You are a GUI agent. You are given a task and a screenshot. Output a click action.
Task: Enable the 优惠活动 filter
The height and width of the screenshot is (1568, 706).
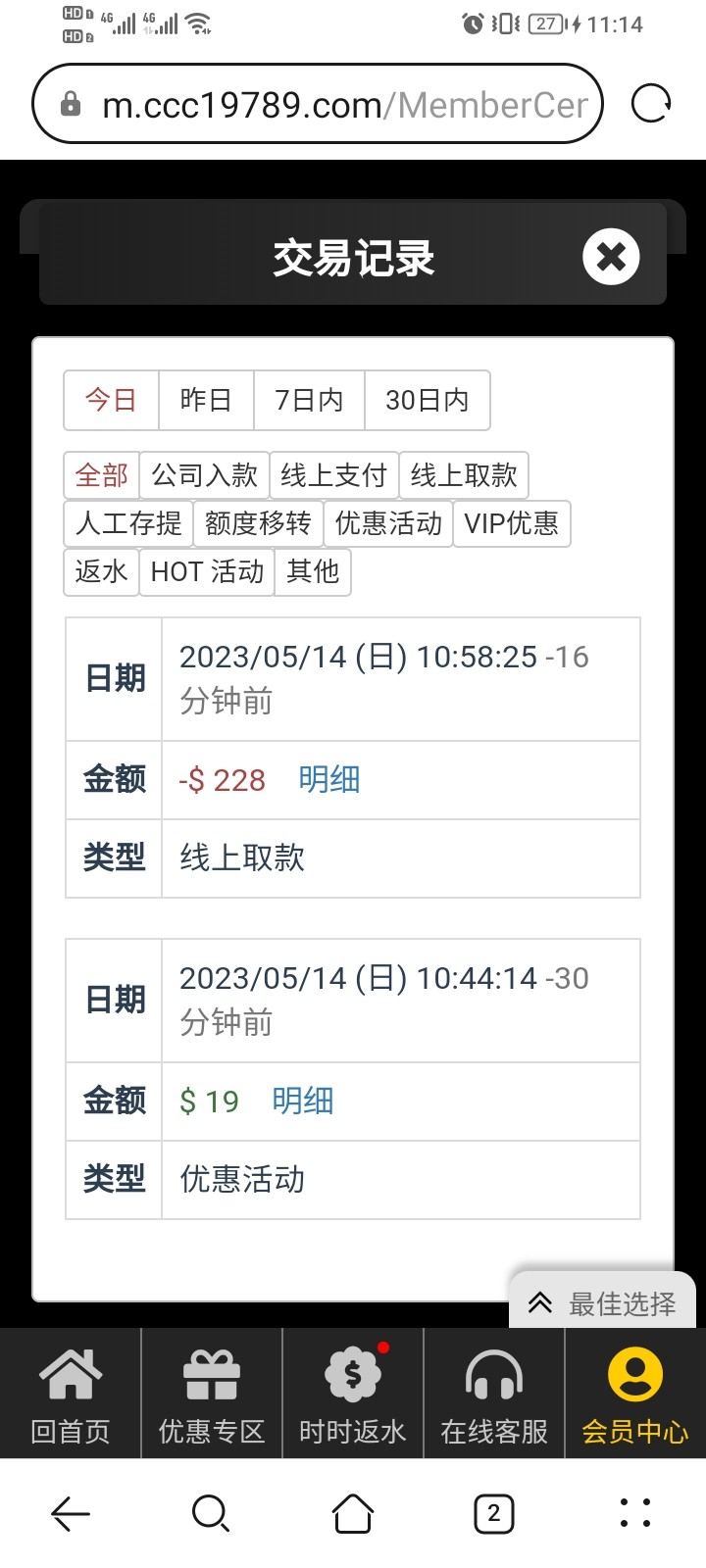(388, 523)
